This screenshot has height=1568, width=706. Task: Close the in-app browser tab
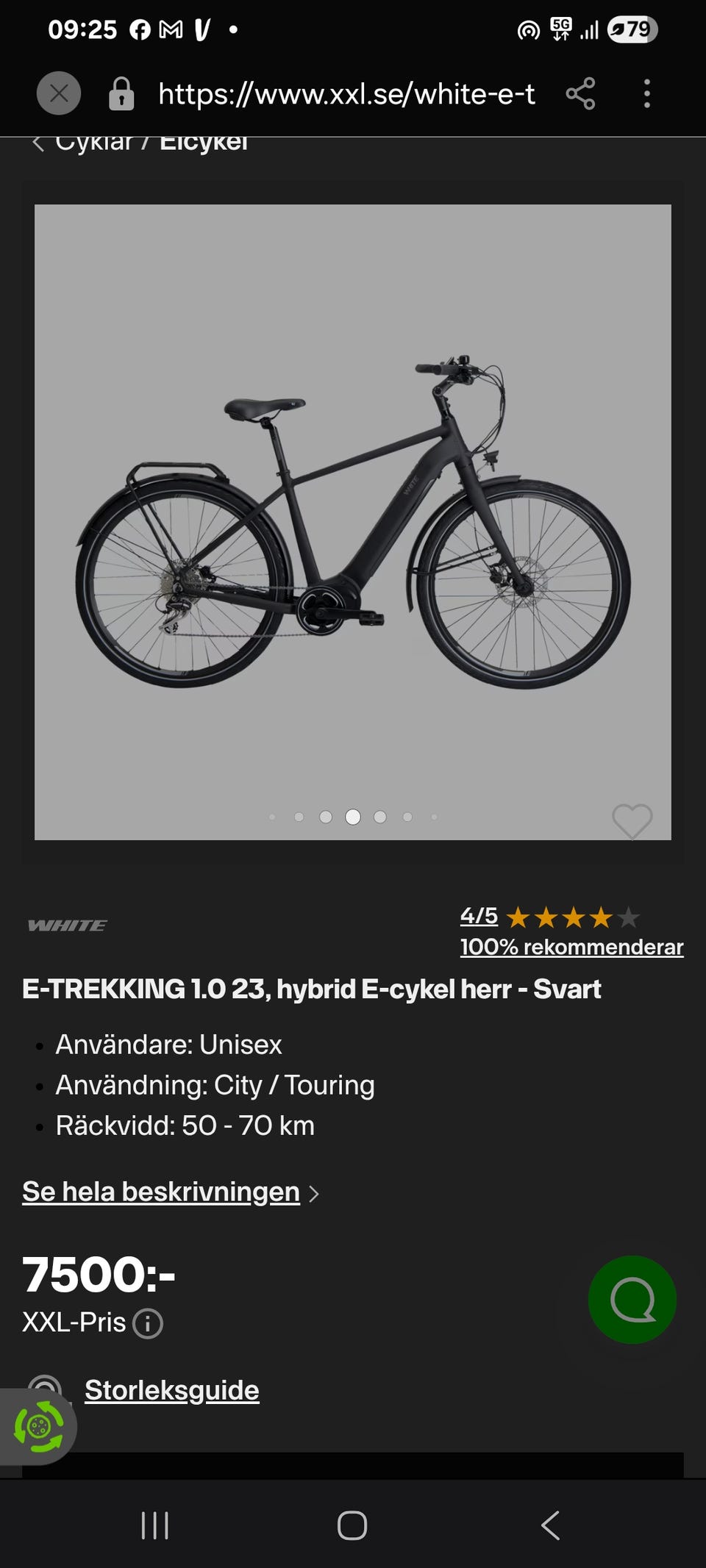(x=59, y=93)
